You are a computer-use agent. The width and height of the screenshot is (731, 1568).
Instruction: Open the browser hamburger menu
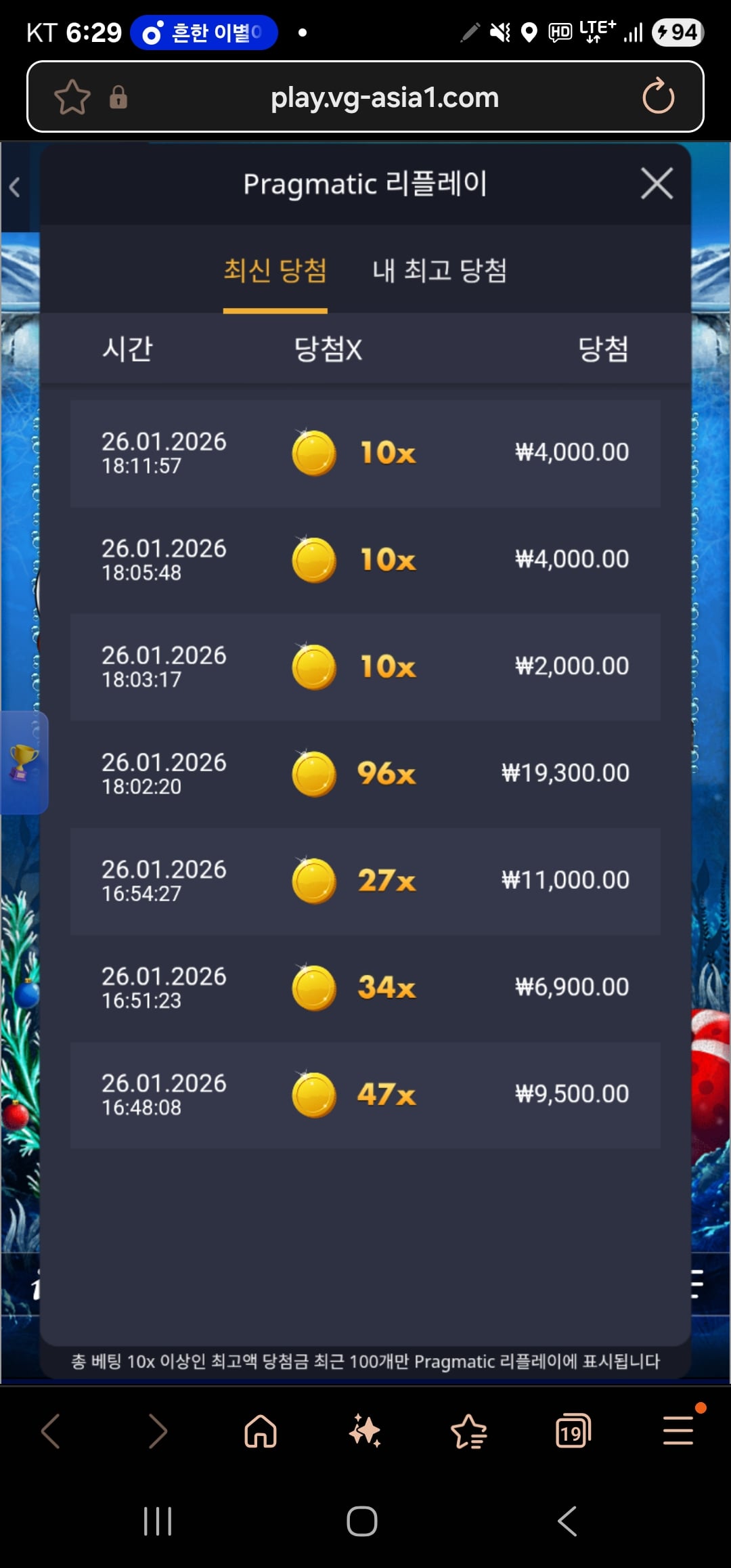point(678,1431)
